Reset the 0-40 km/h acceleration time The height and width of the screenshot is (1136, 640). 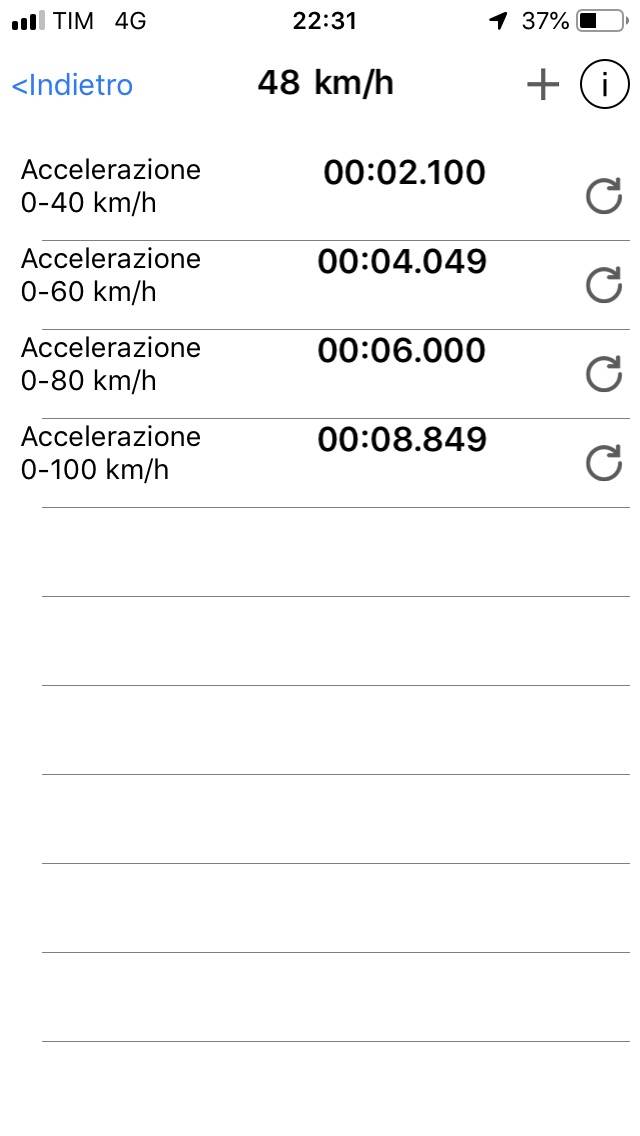pos(603,198)
